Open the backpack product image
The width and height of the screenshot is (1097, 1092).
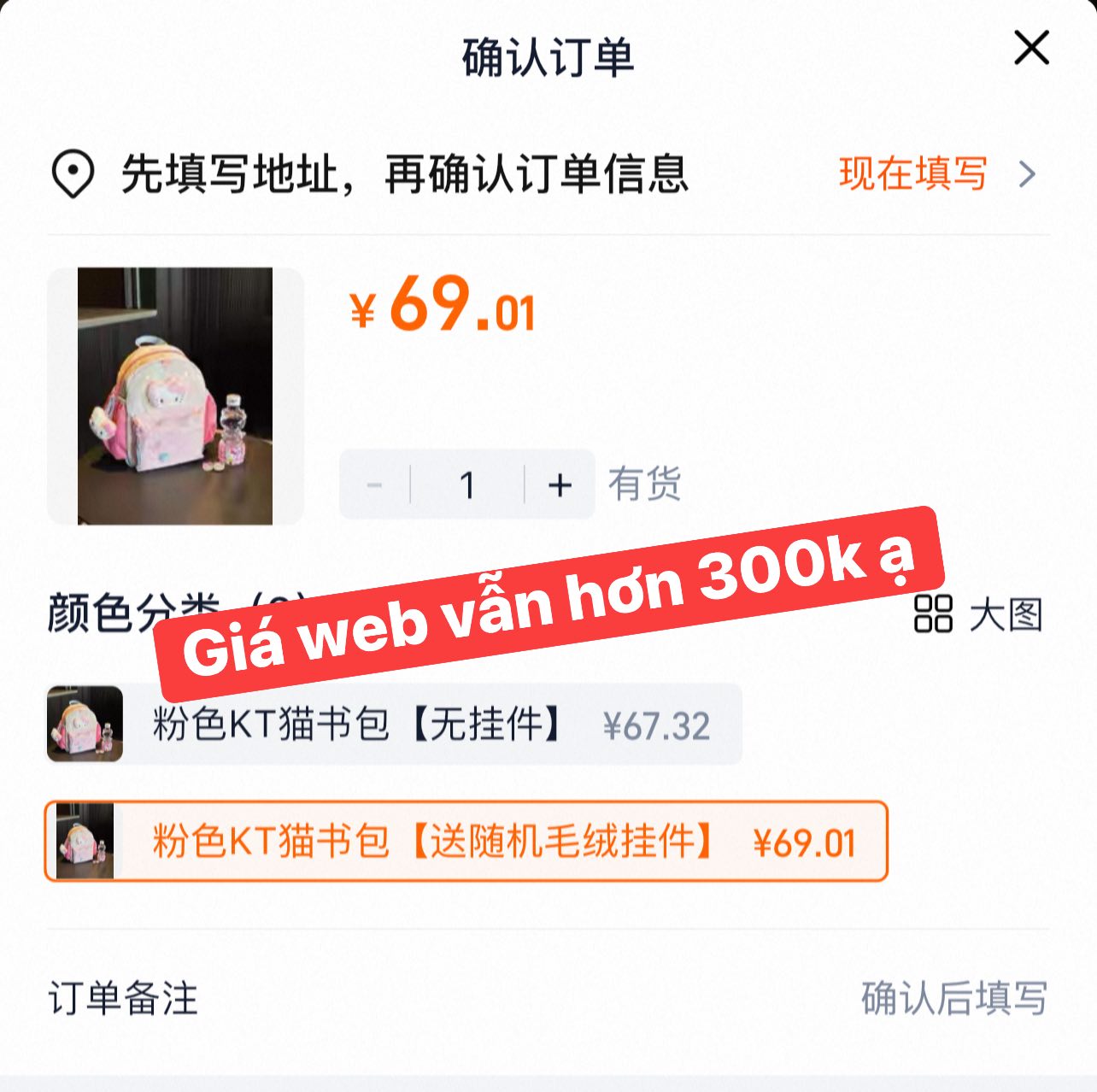coord(175,396)
